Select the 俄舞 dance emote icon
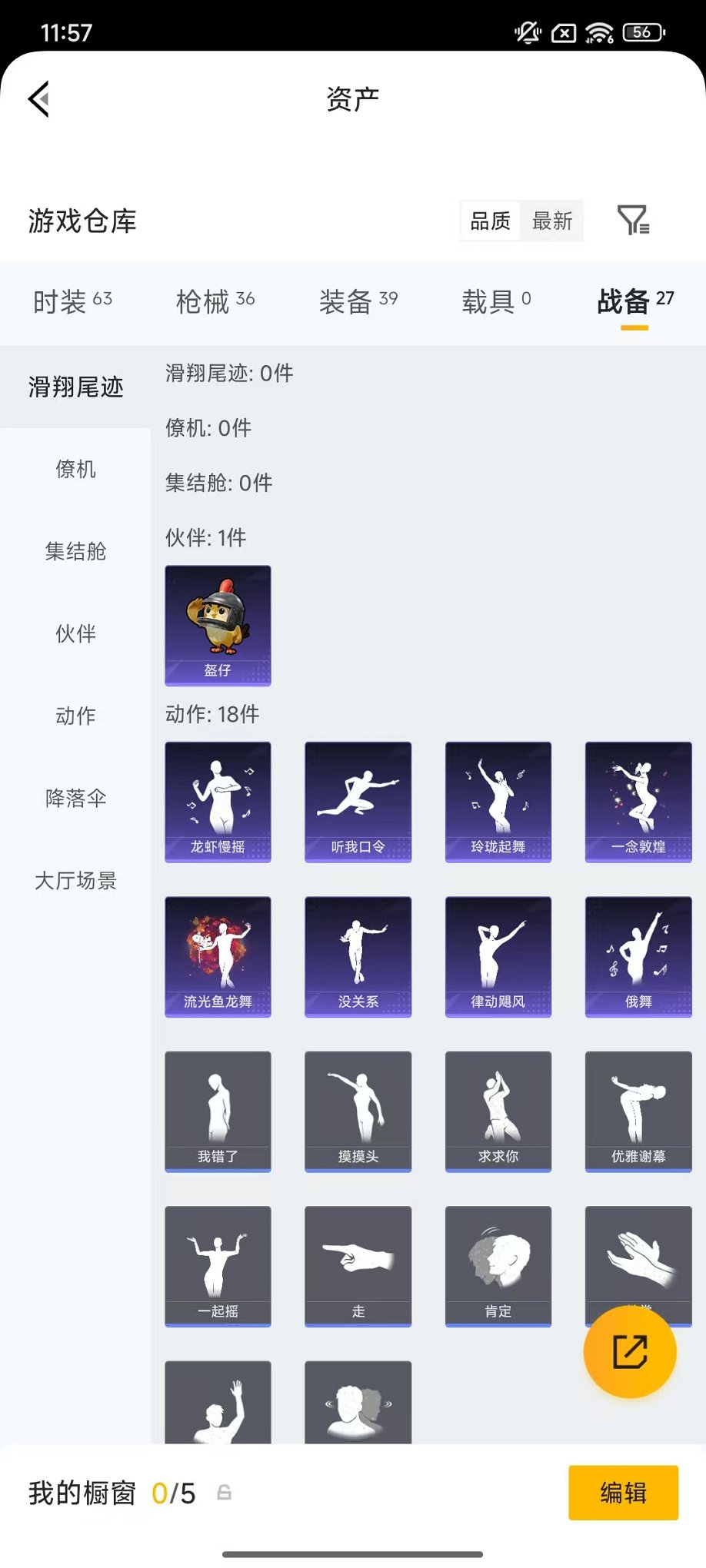The image size is (706, 1568). [638, 956]
